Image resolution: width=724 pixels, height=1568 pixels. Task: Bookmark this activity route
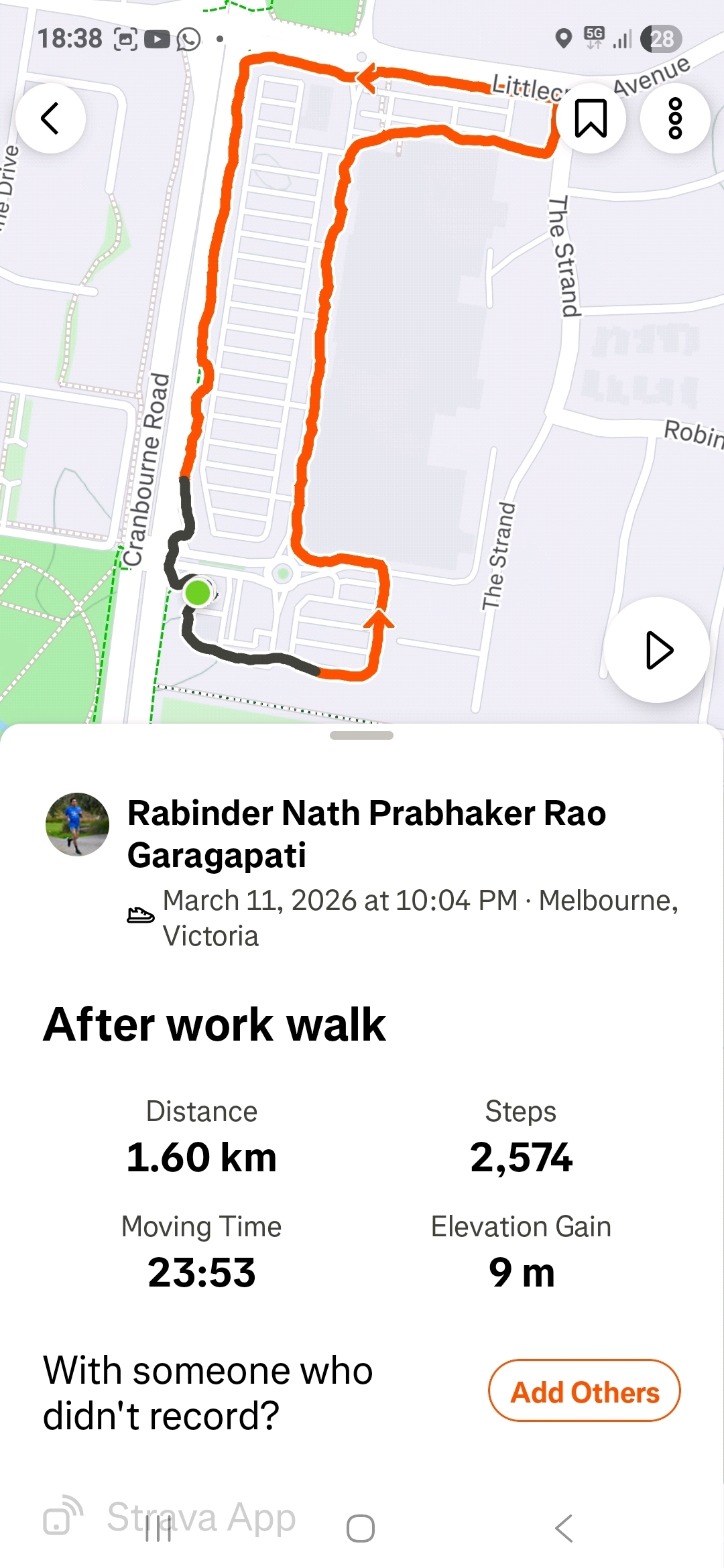point(591,118)
